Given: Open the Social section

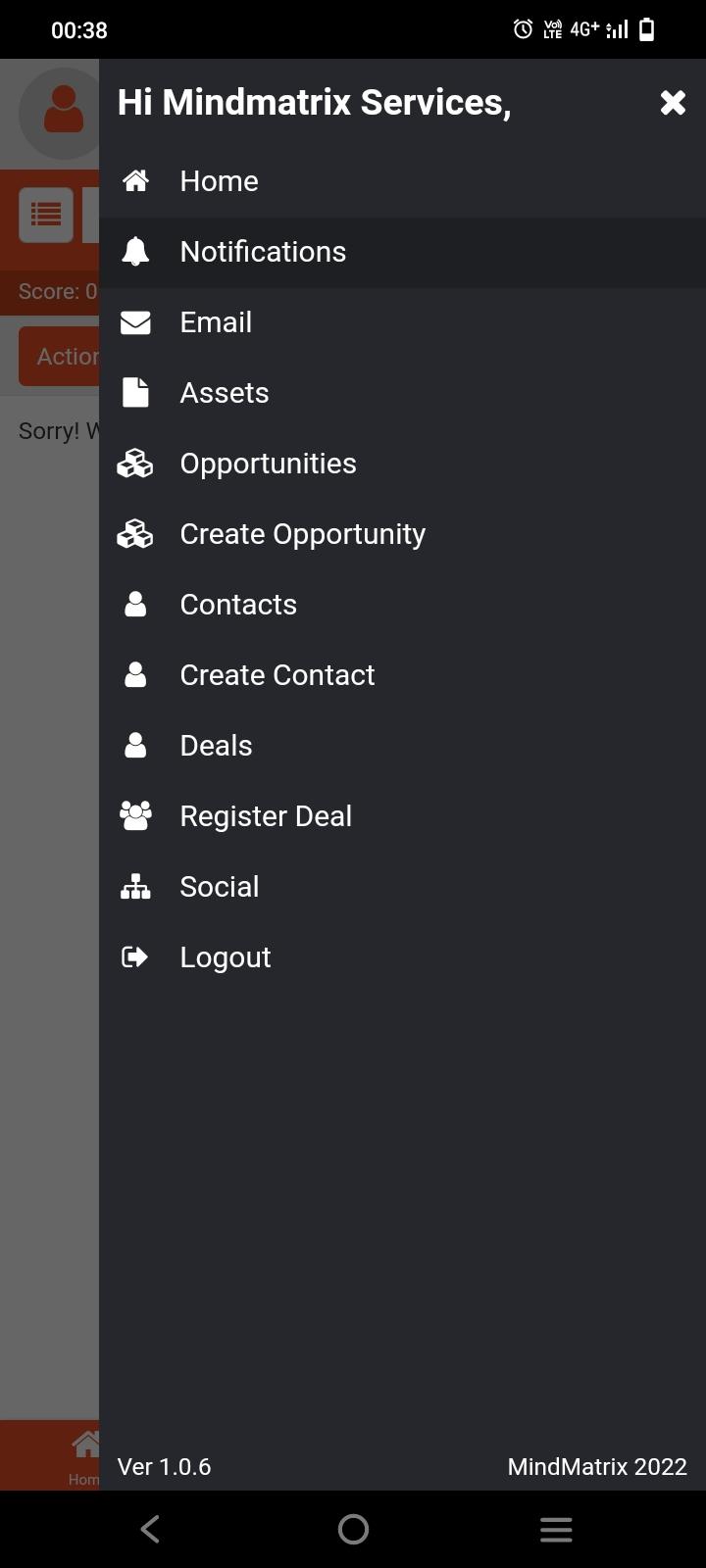Looking at the screenshot, I should click(x=402, y=887).
